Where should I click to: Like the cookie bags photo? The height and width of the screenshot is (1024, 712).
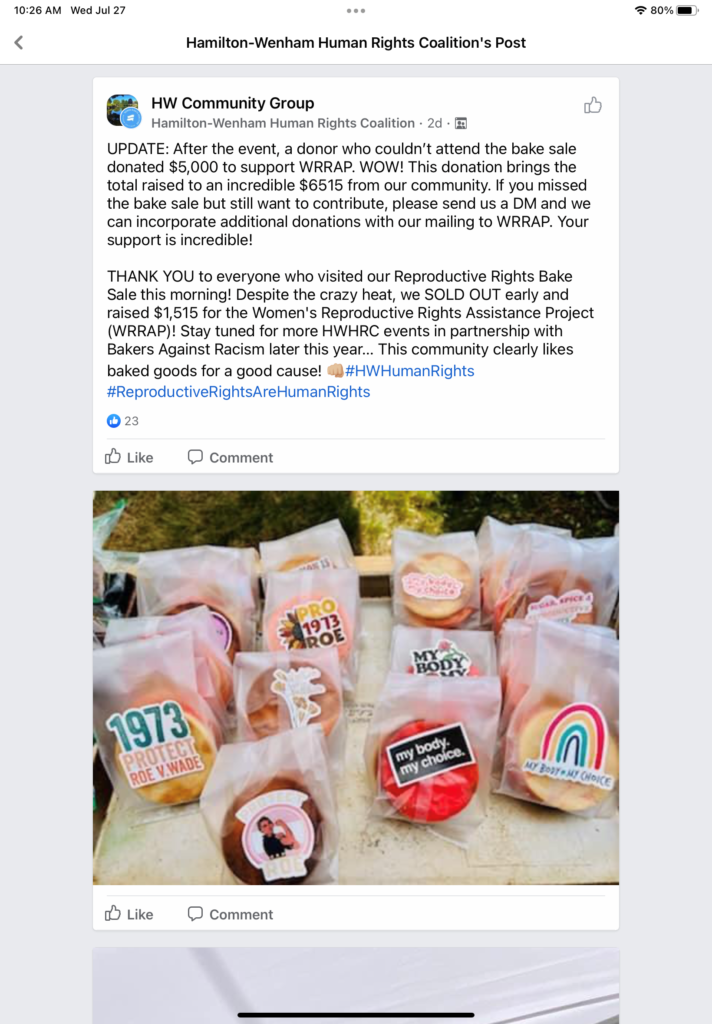coord(129,914)
